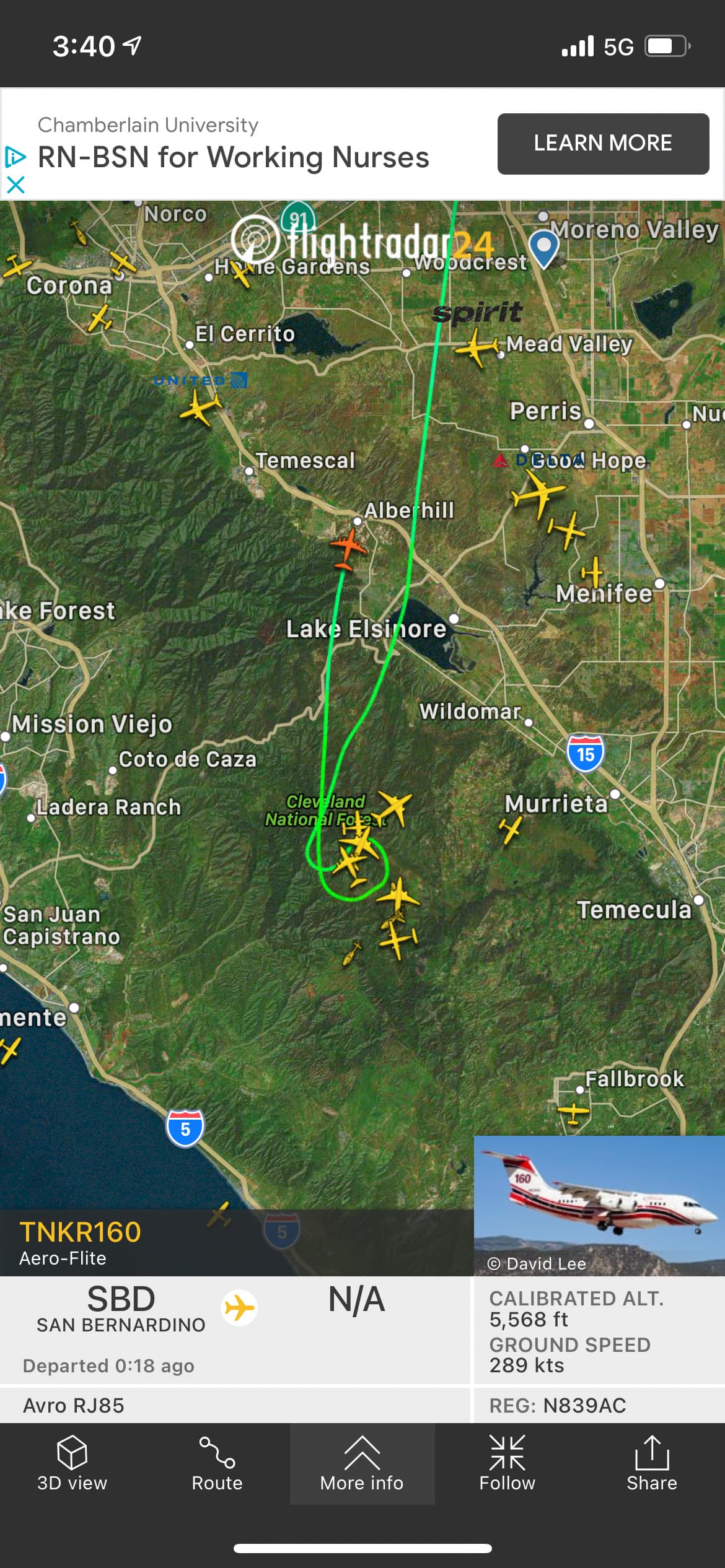Expand More info panel
The height and width of the screenshot is (1568, 725).
tap(362, 1463)
